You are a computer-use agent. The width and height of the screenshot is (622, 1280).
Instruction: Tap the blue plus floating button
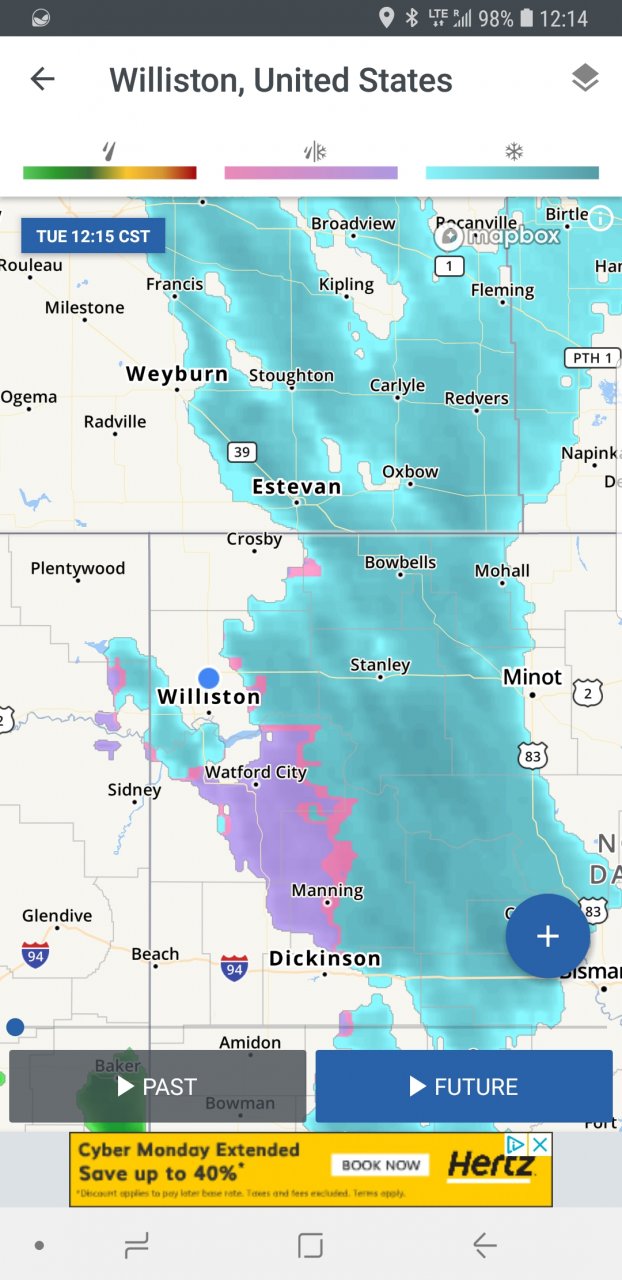[547, 936]
